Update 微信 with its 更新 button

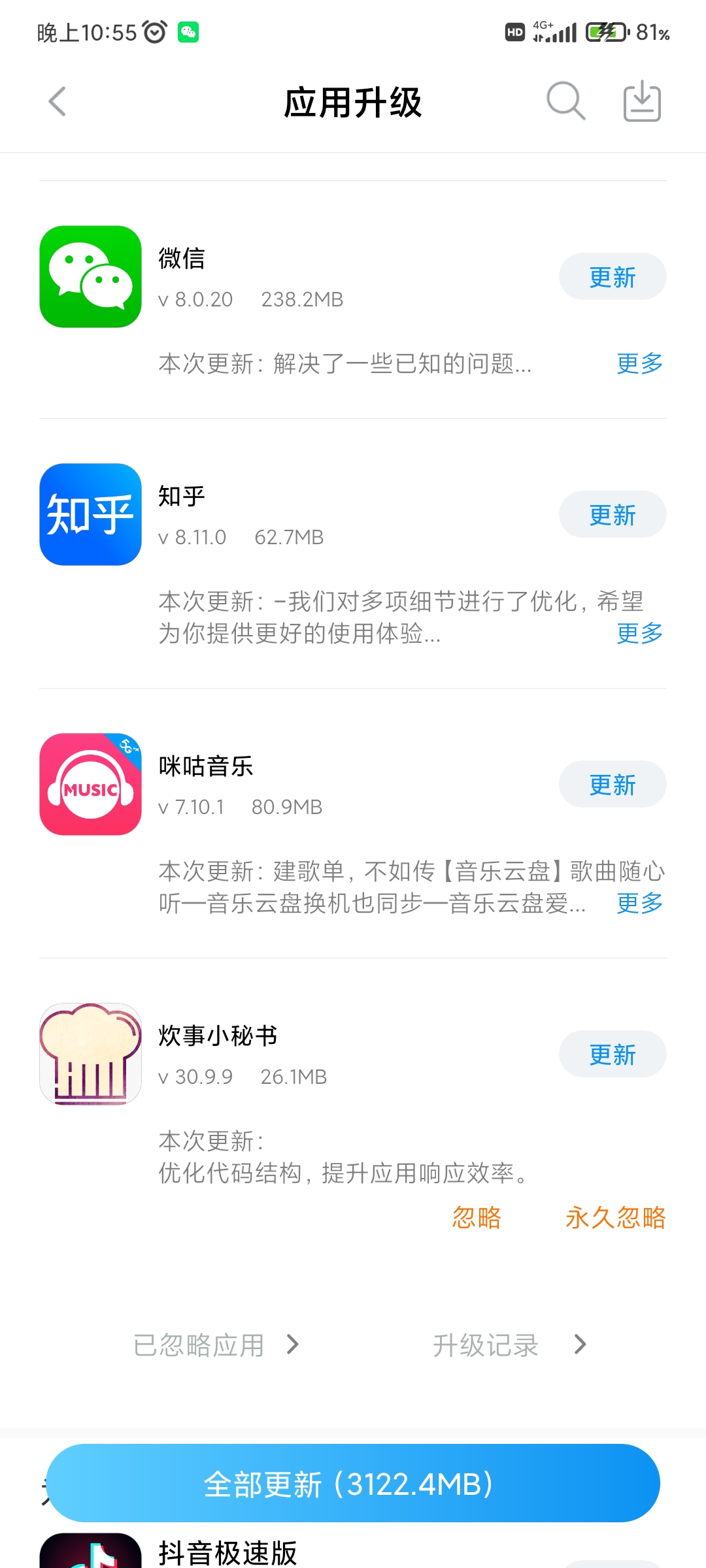(x=613, y=276)
